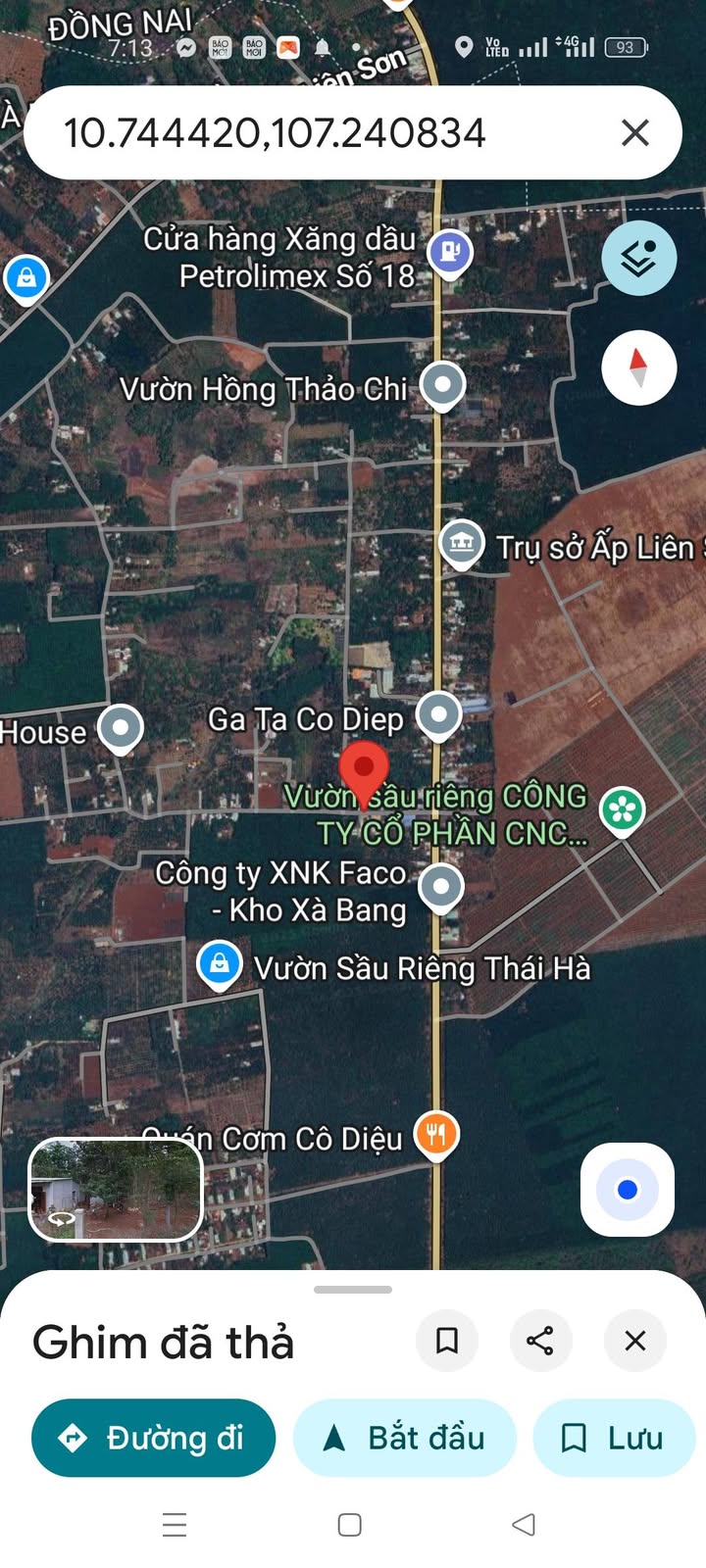Clear the coordinates in the search bar
706x1568 pixels.
[x=635, y=132]
